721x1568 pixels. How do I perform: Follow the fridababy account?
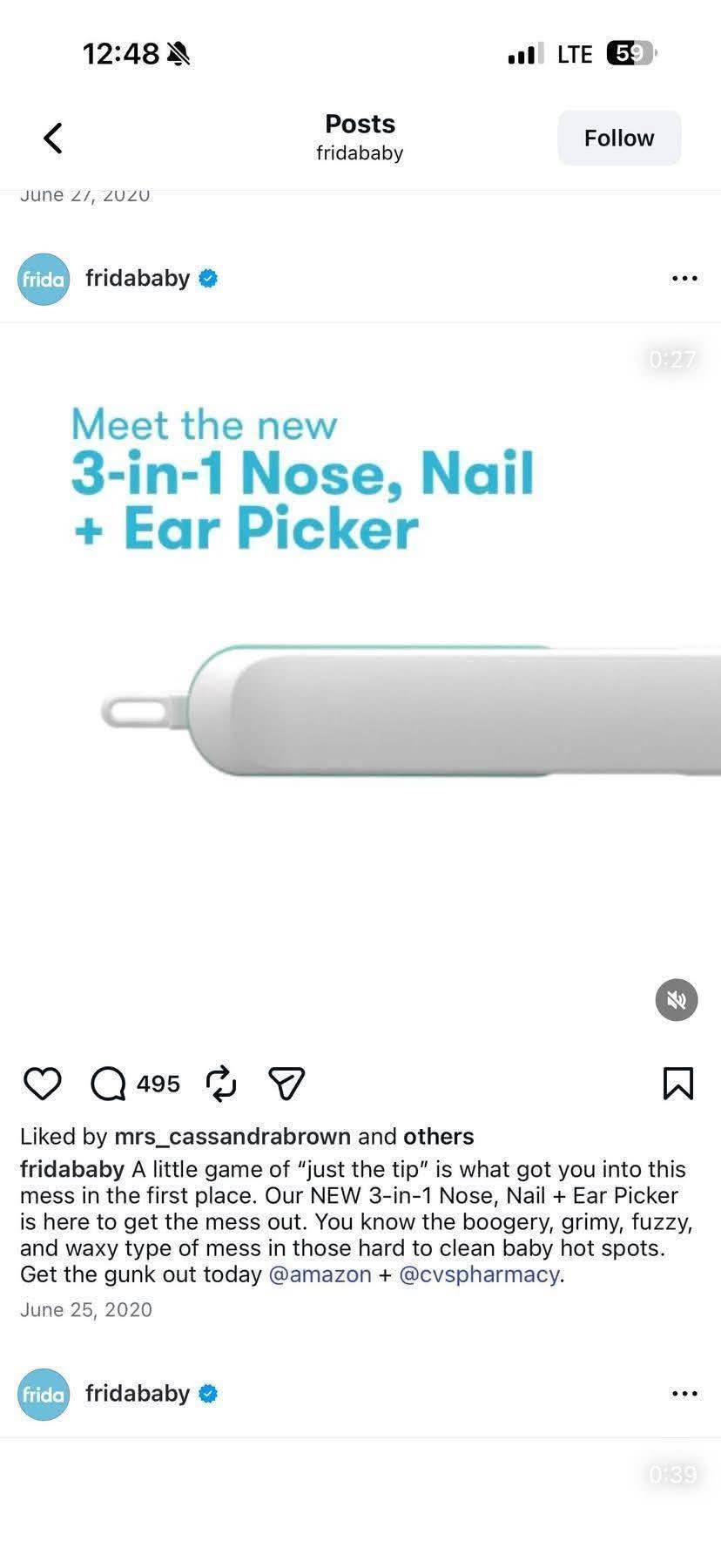pos(619,138)
